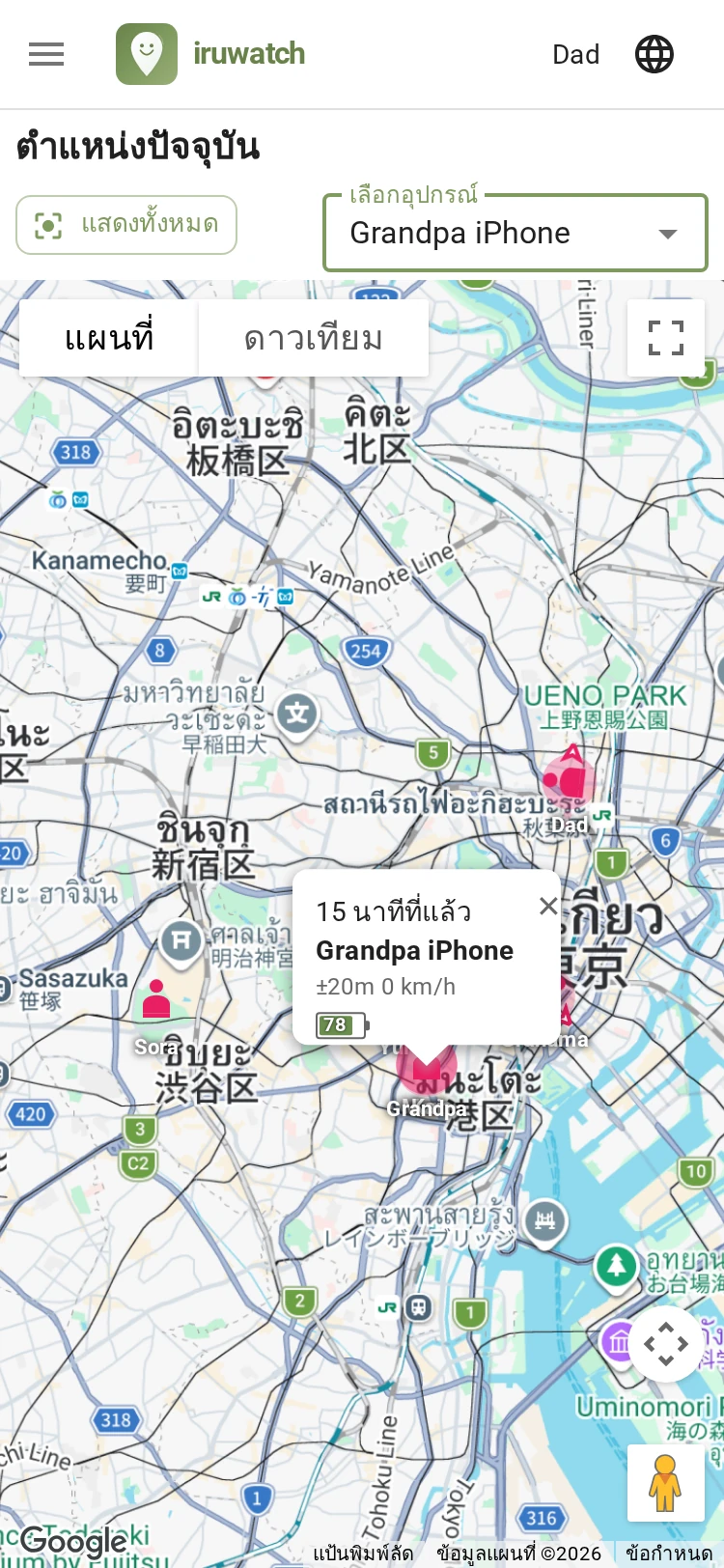Open the hamburger drawer menu
Viewport: 724px width, 1568px height.
tap(46, 54)
